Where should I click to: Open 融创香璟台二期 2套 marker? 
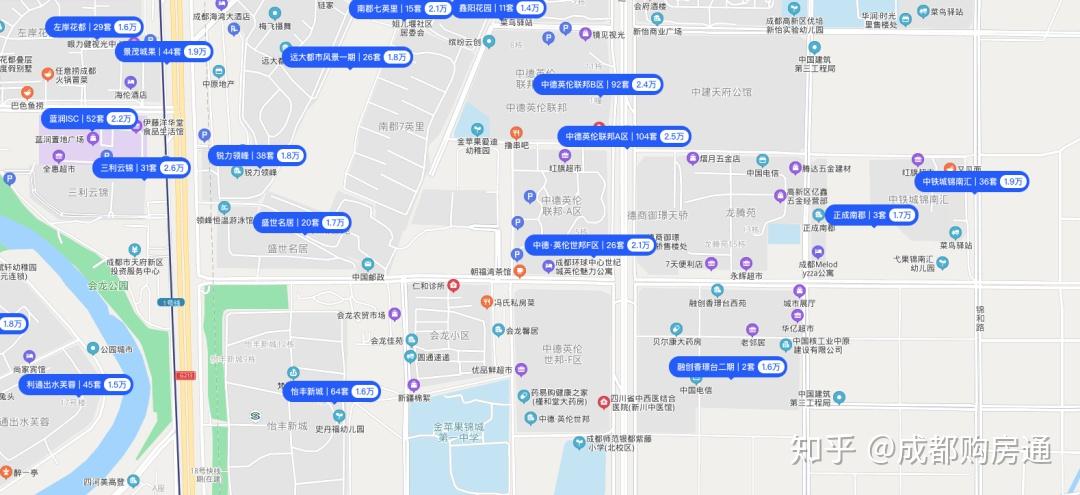[727, 367]
